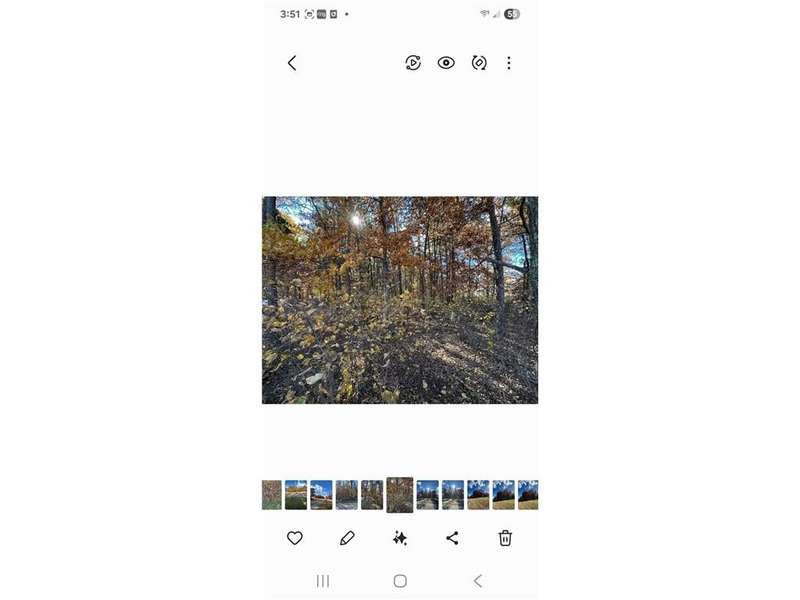Tap the forest photo to hide controls
This screenshot has width=800, height=600.
[400, 300]
